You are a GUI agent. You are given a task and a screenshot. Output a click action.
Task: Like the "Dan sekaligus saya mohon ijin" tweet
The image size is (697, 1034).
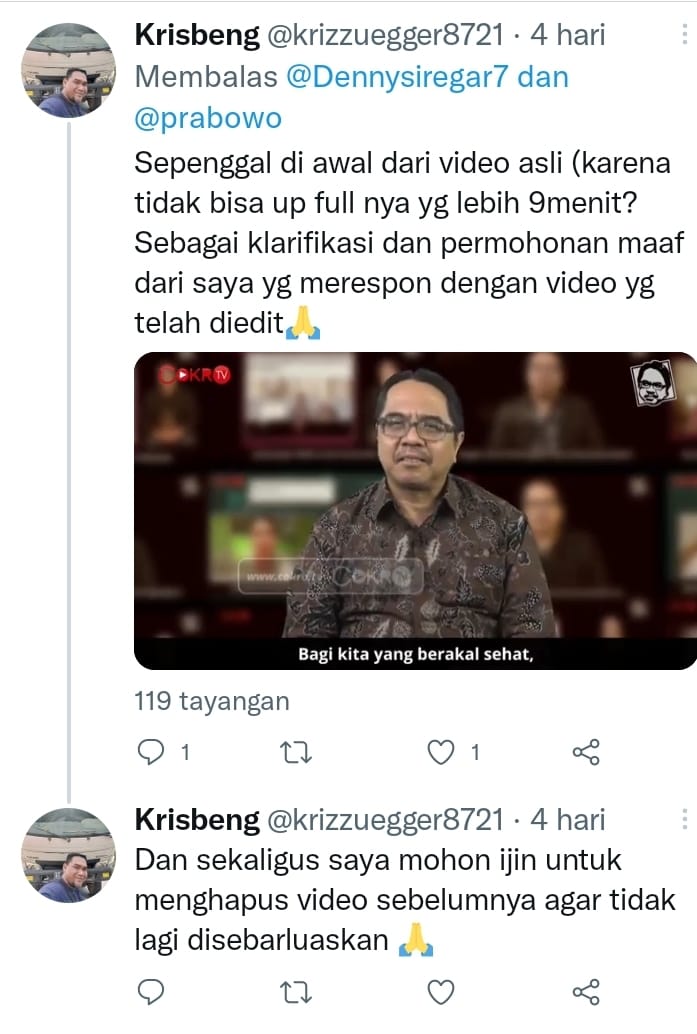pos(441,991)
